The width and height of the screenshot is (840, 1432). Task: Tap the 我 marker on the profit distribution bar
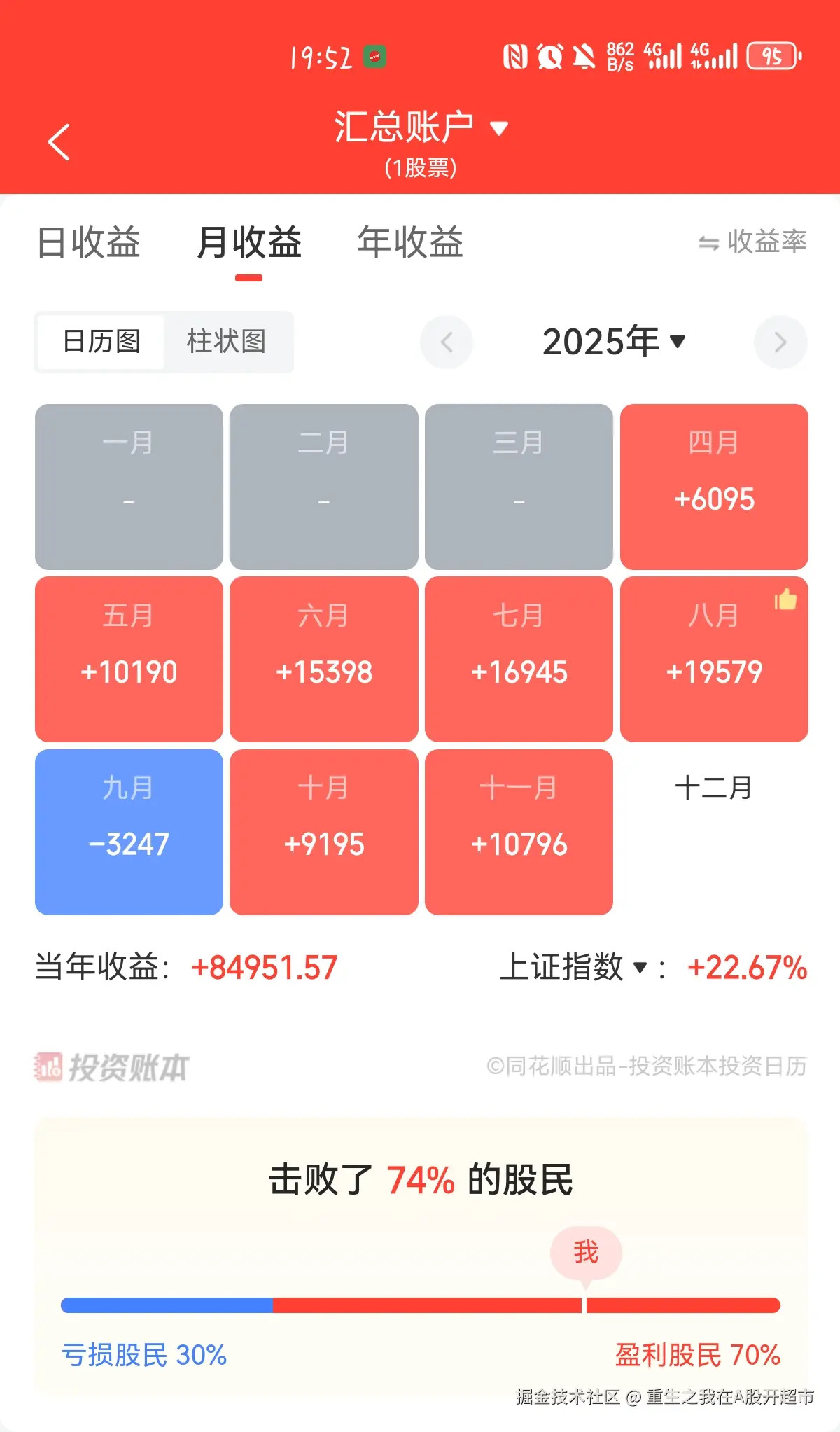[x=587, y=1254]
